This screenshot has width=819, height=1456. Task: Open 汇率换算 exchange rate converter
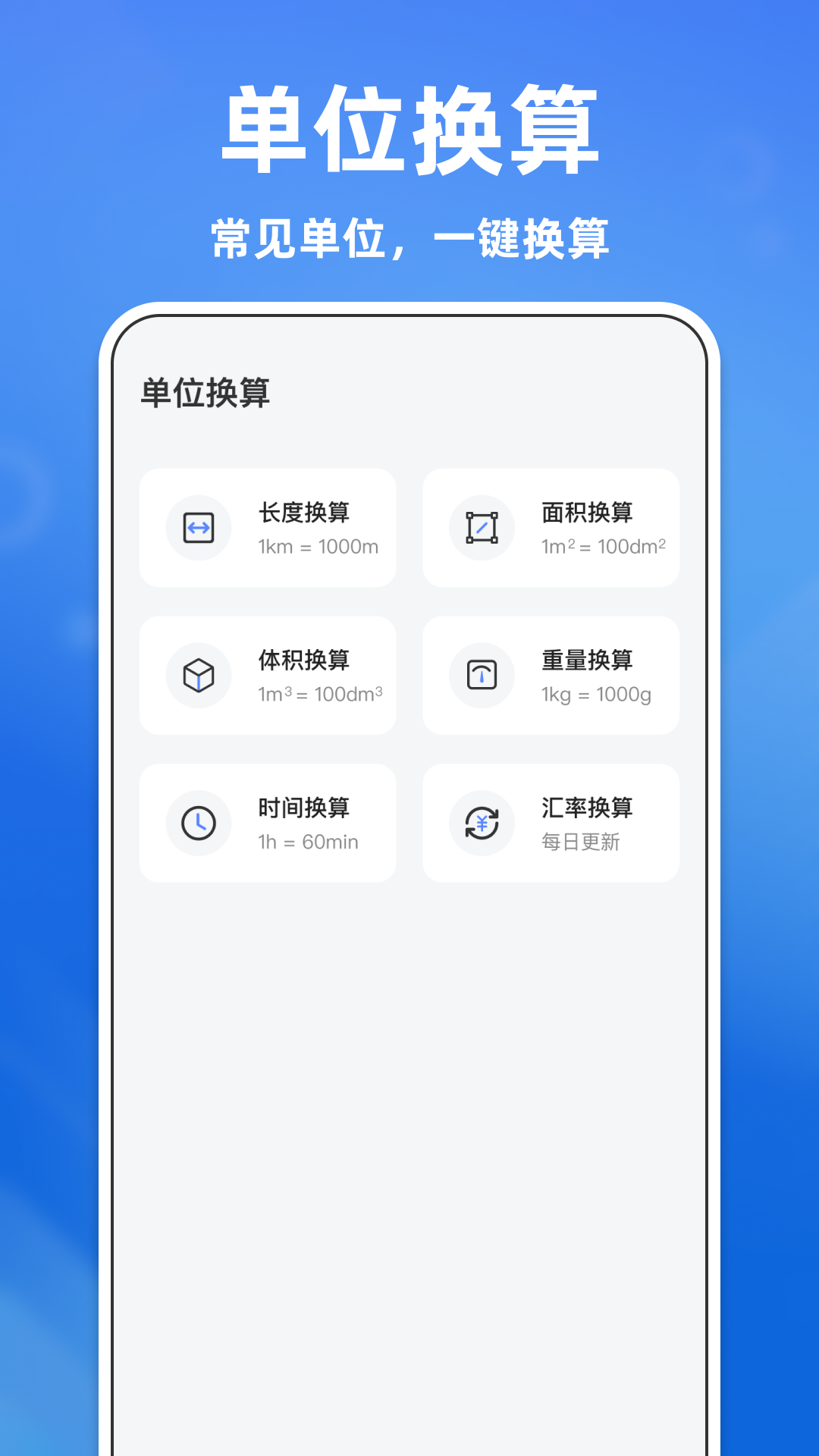click(551, 823)
